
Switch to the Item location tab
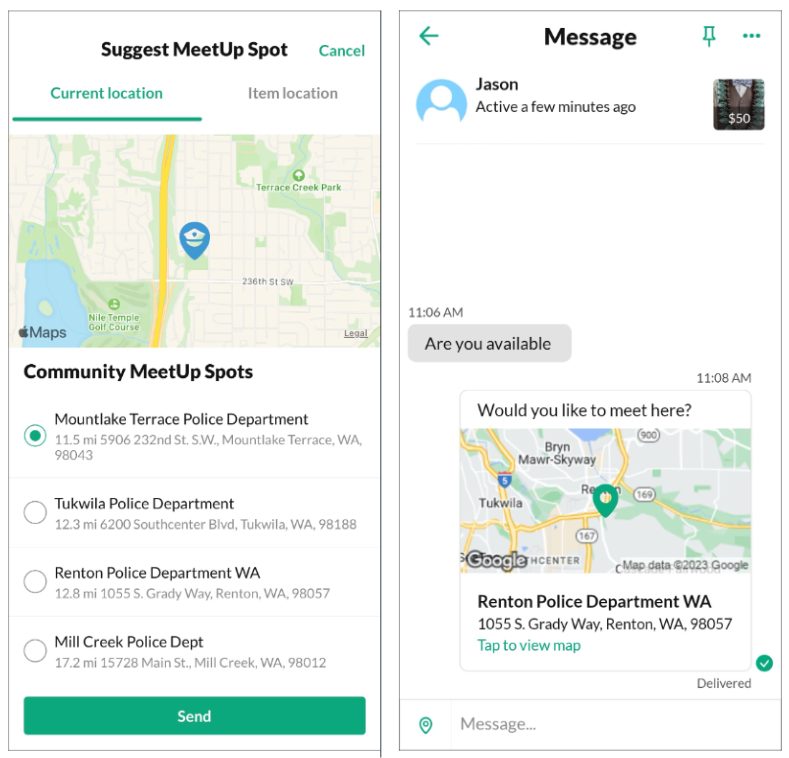click(292, 93)
